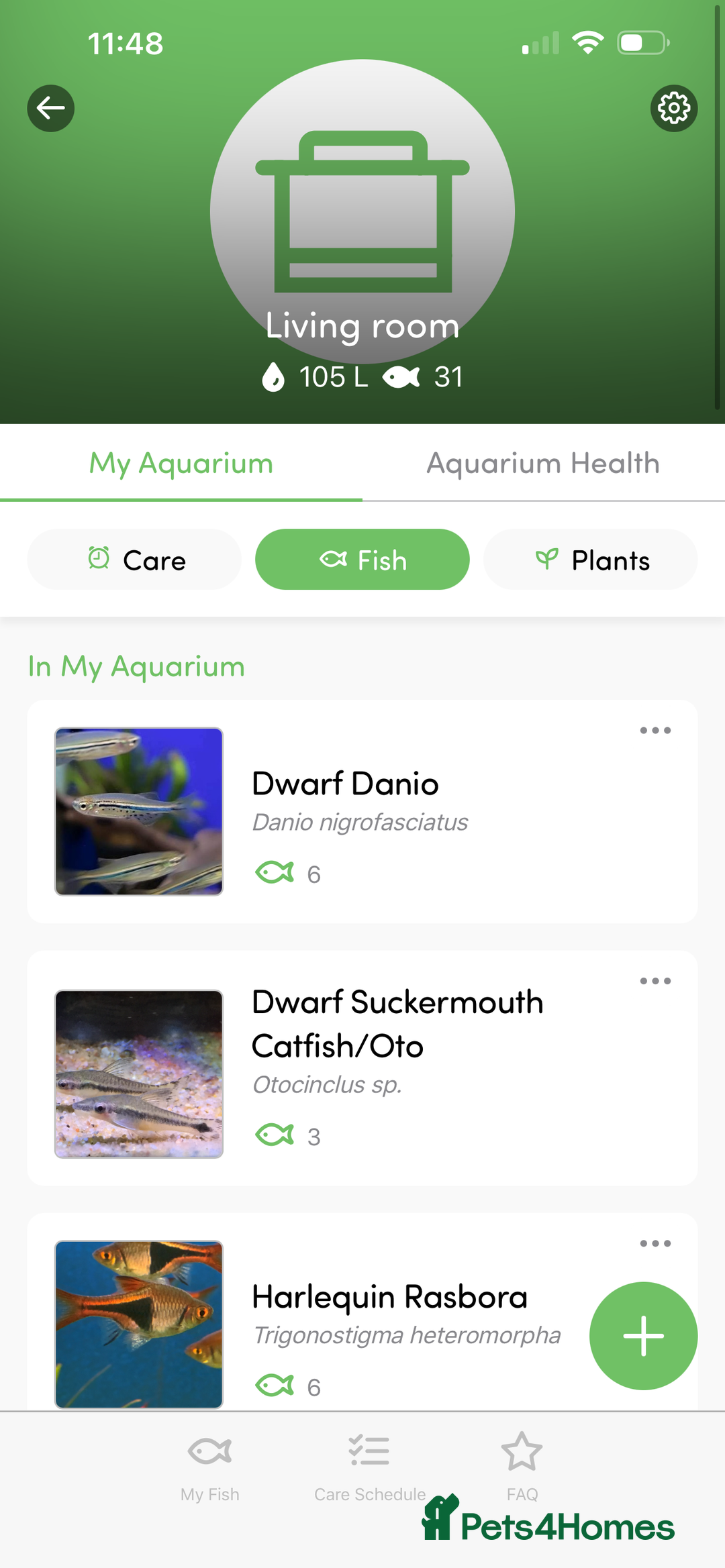Open options menu for Dwarf Danio

click(x=655, y=731)
